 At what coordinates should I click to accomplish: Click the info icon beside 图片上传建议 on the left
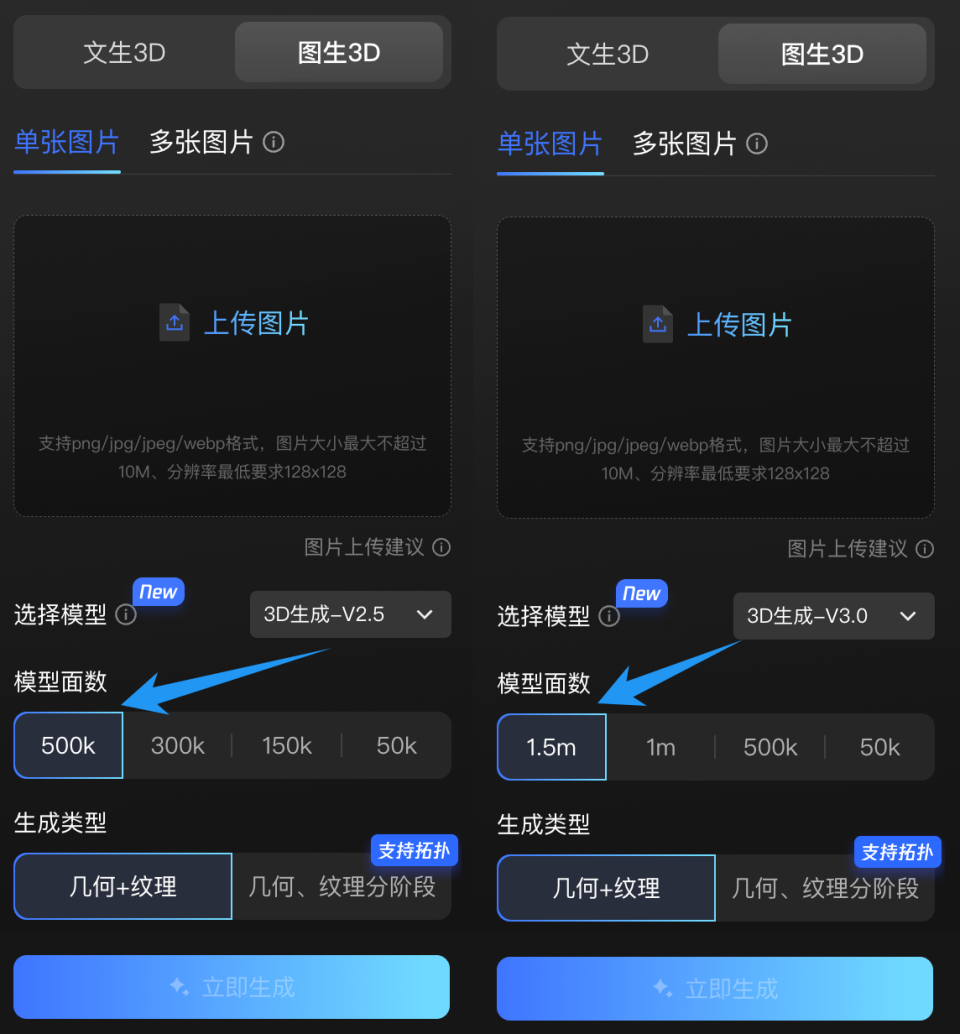click(x=442, y=549)
